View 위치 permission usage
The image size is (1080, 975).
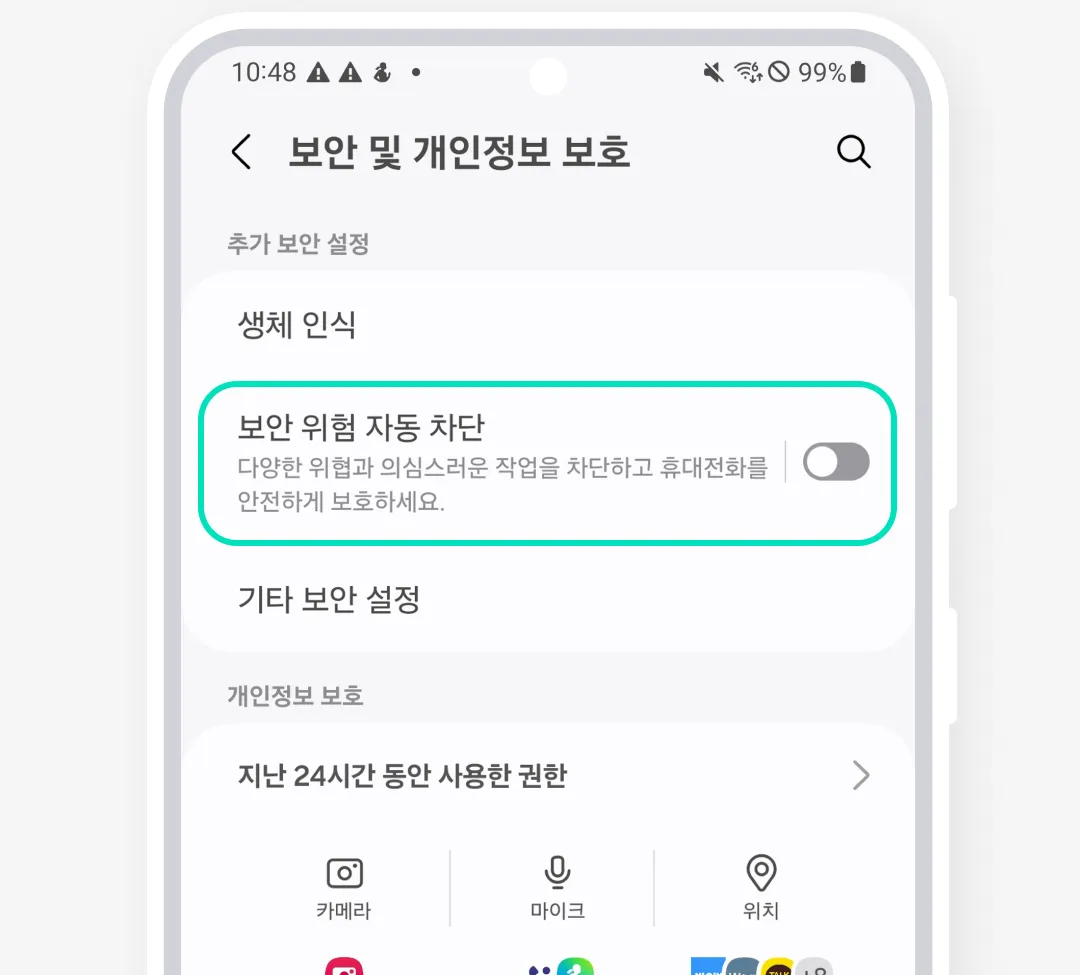[x=761, y=888]
